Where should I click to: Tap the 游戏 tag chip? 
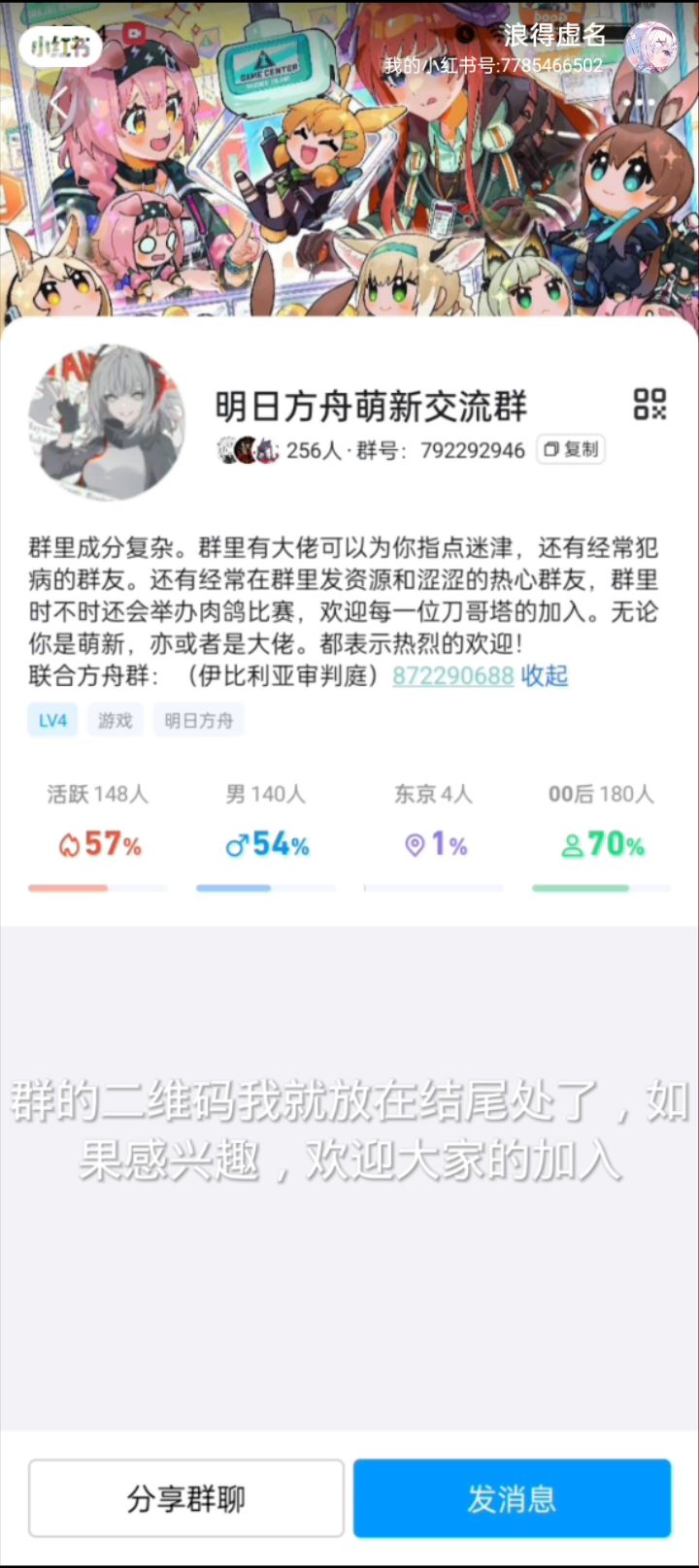[115, 720]
